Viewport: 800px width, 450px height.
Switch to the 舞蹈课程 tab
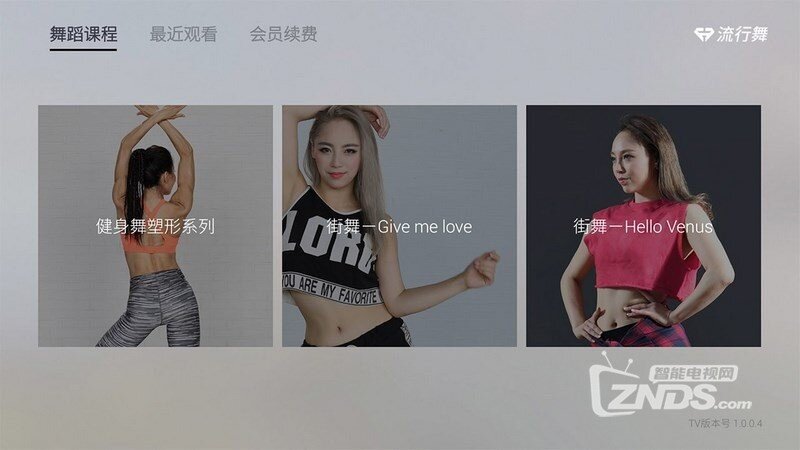(83, 34)
